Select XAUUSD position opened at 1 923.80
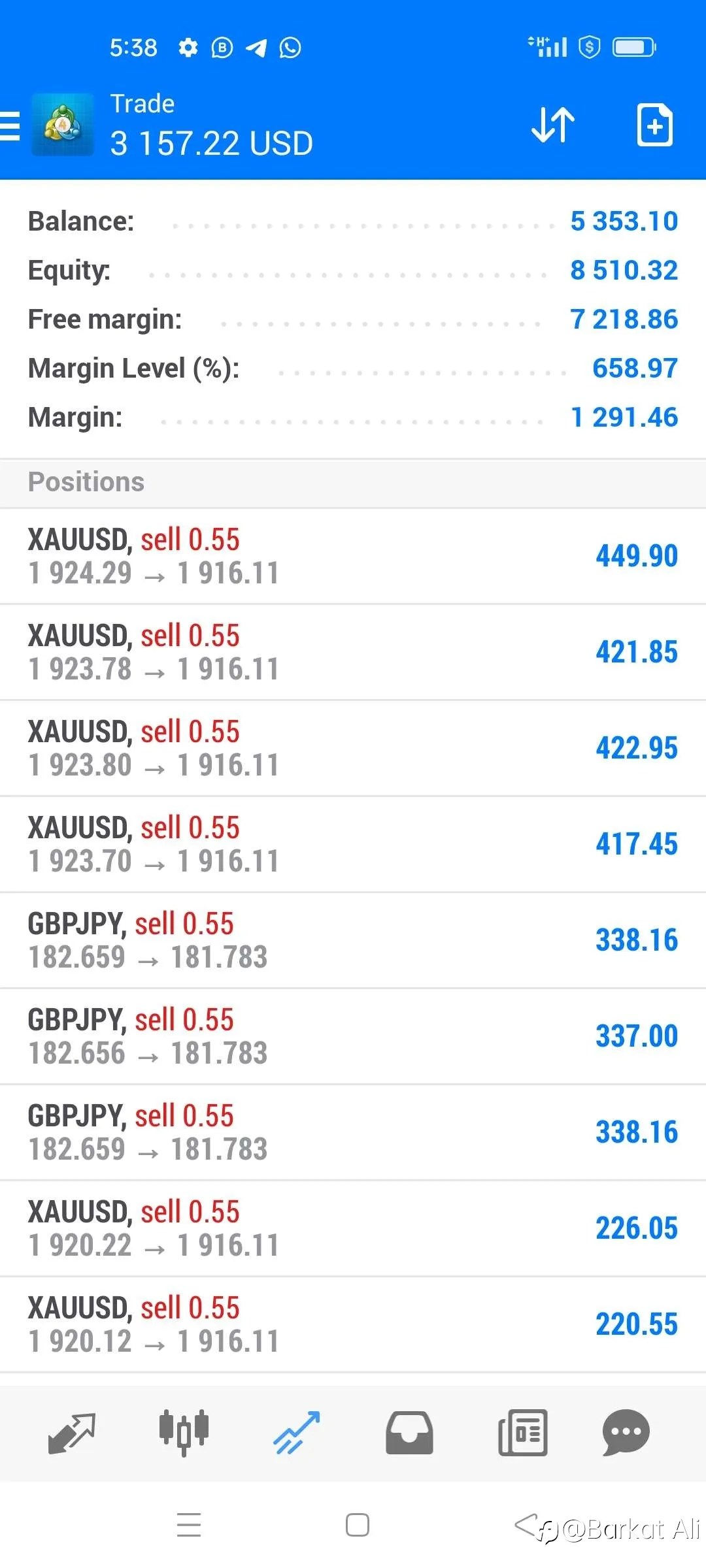The width and height of the screenshot is (706, 1568). click(353, 749)
